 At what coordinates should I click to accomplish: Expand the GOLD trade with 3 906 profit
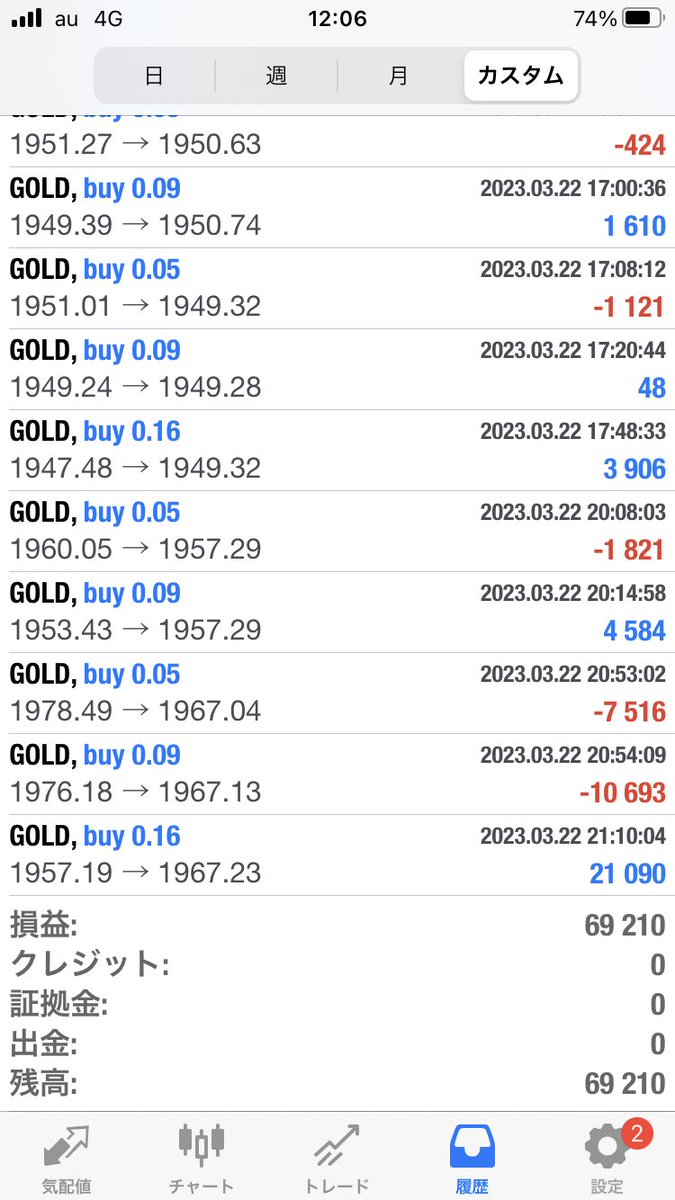pos(337,450)
